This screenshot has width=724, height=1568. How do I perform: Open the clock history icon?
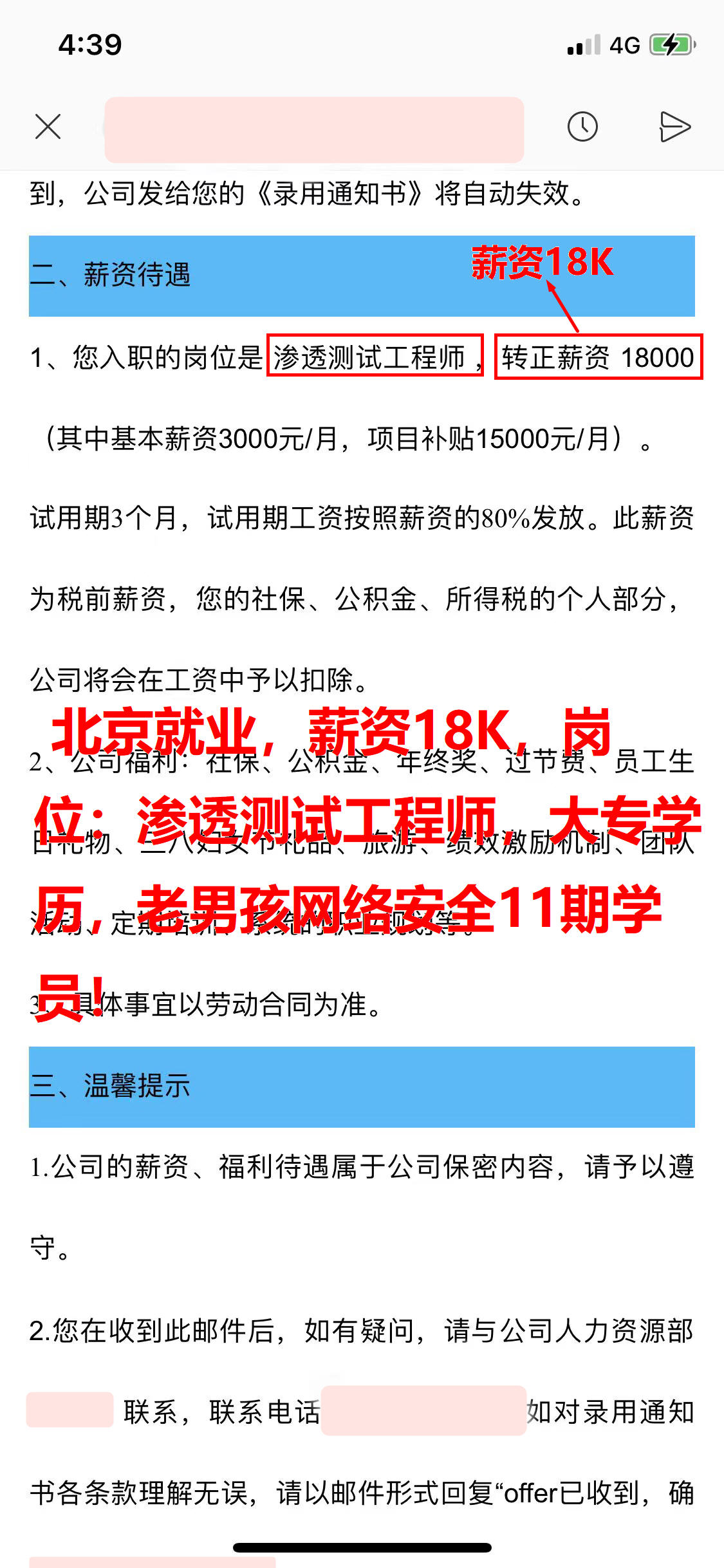point(582,127)
